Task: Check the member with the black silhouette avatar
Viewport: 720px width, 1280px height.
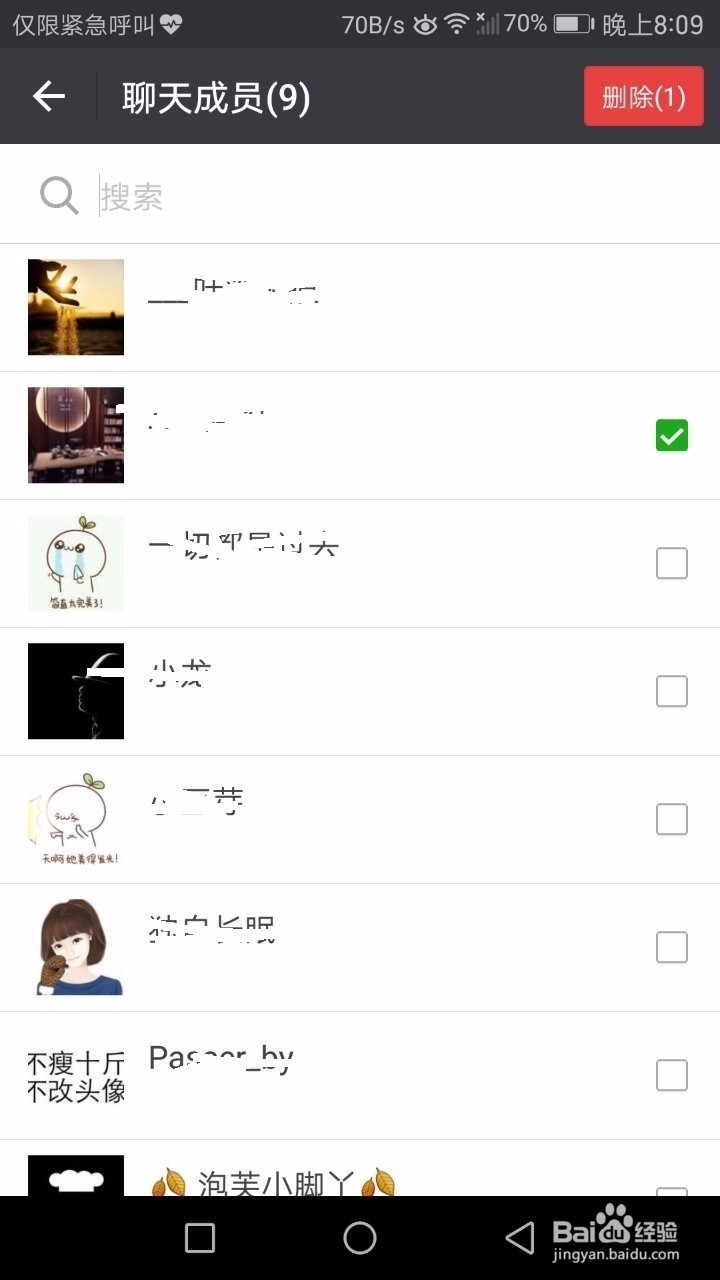Action: [672, 691]
